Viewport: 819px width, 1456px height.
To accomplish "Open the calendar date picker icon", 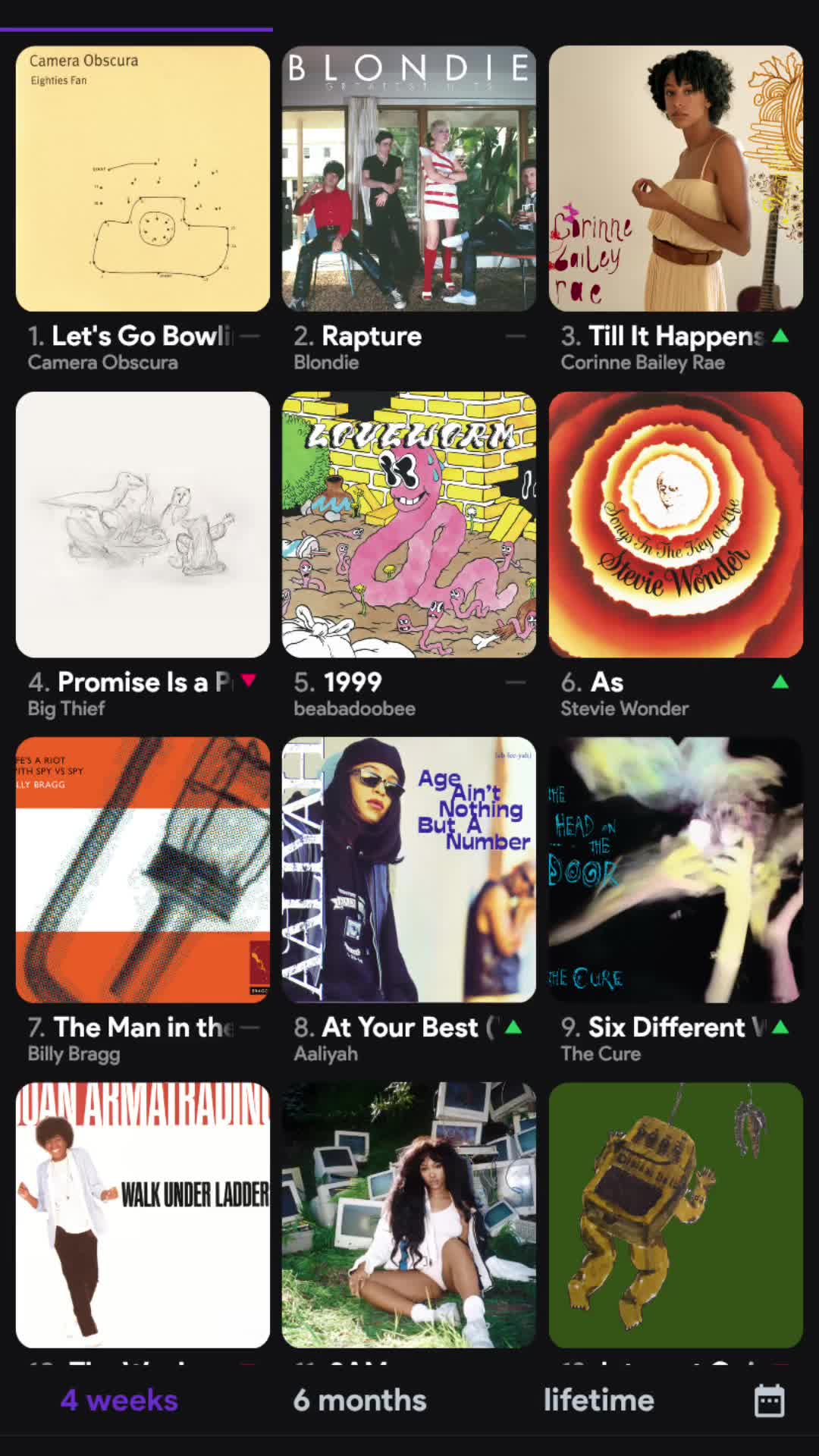I will coord(769,1401).
